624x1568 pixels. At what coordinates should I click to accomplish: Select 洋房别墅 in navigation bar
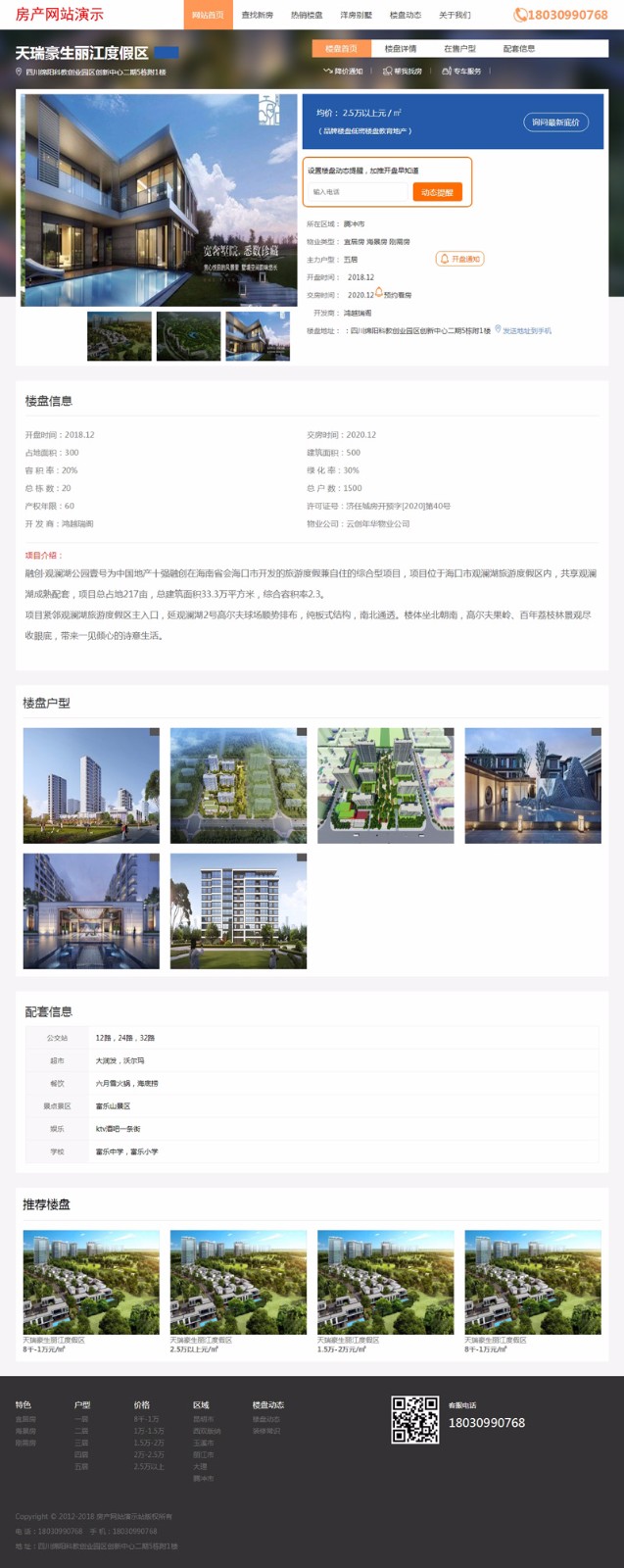point(356,15)
